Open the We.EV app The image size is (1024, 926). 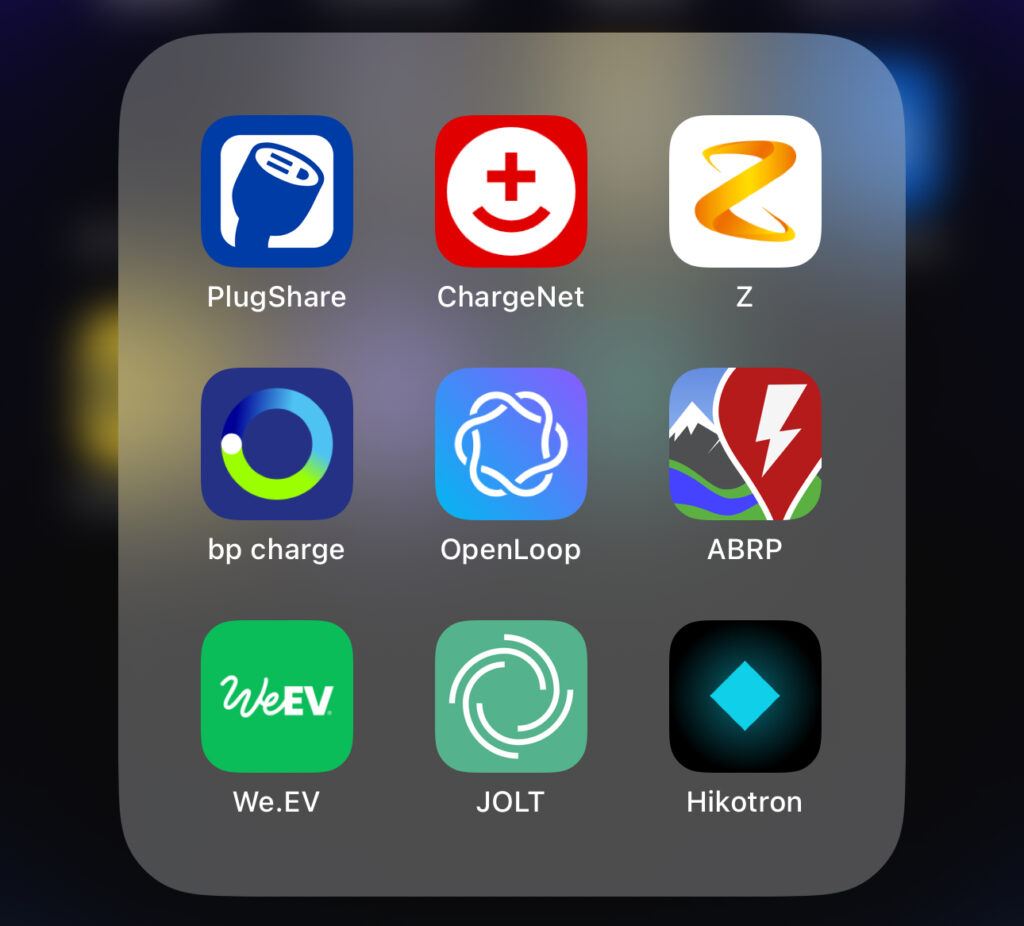click(277, 696)
